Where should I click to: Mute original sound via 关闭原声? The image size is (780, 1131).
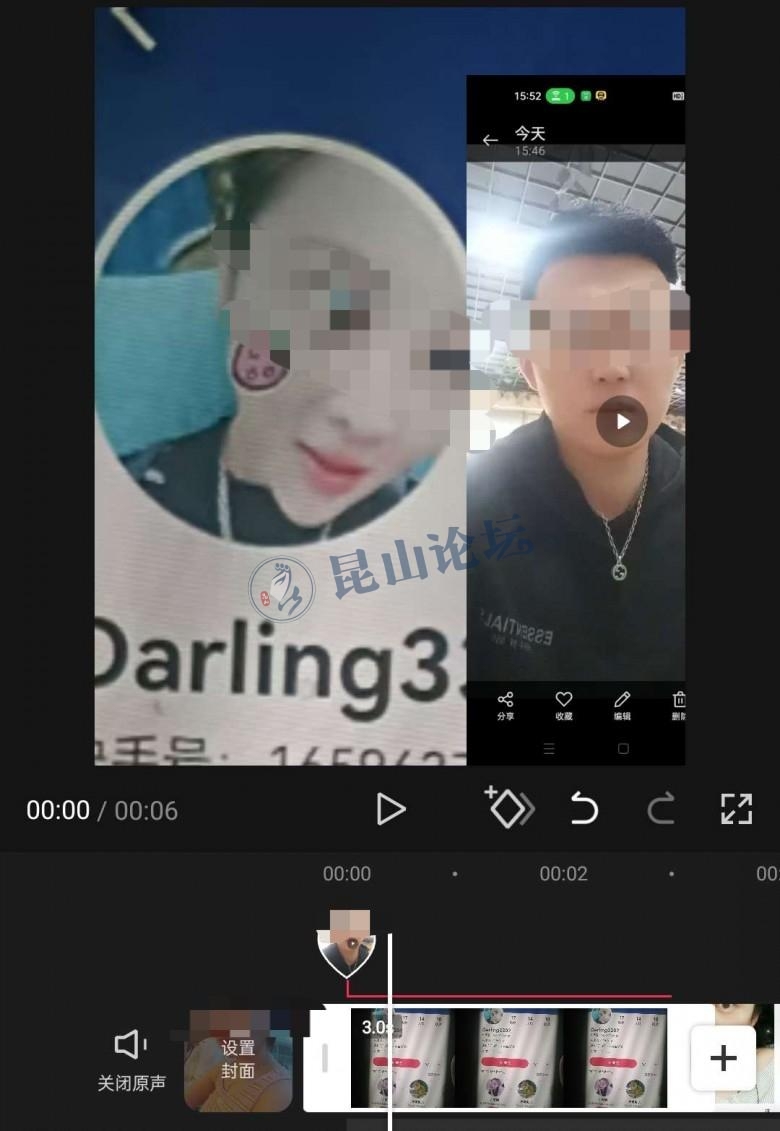(131, 1060)
